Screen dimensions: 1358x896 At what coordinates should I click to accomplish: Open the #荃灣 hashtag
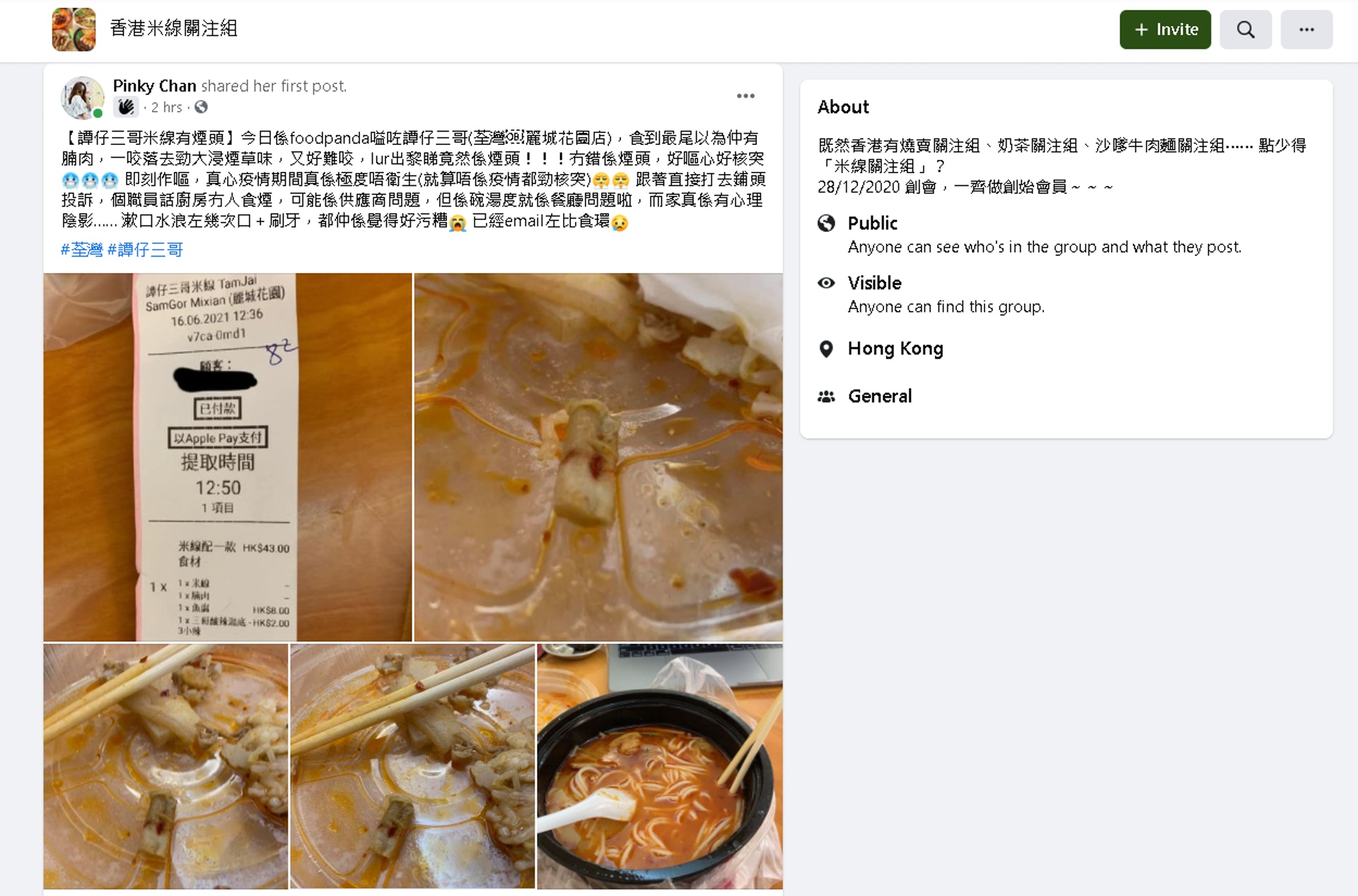[82, 250]
